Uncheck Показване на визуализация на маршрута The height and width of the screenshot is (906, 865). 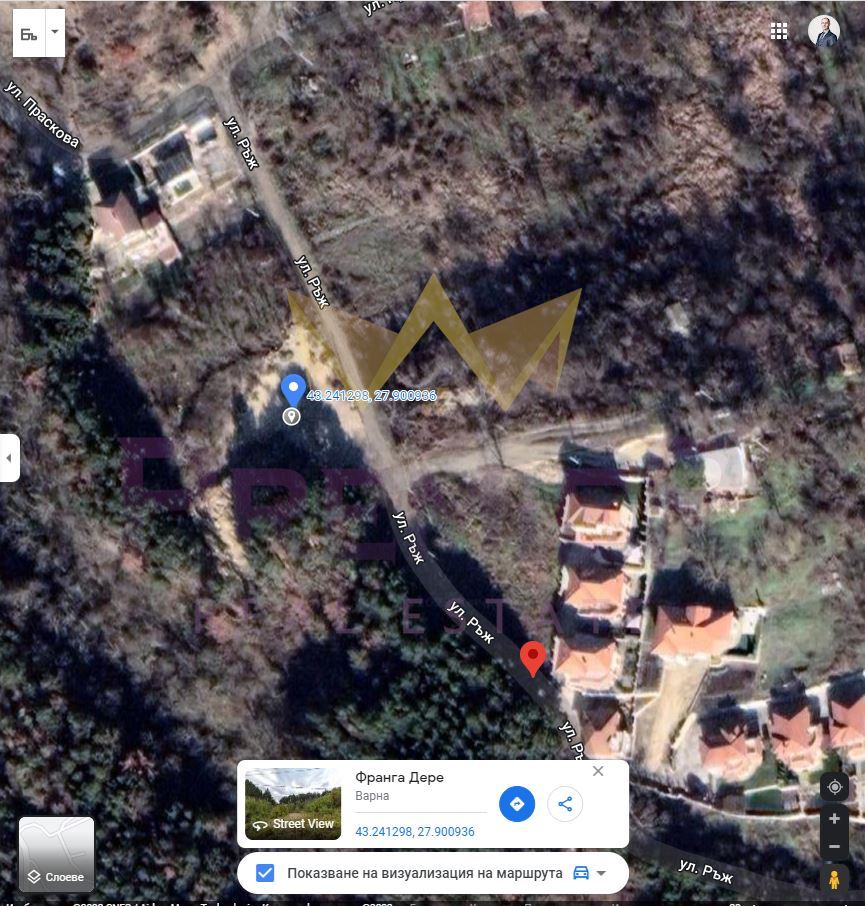coord(265,873)
